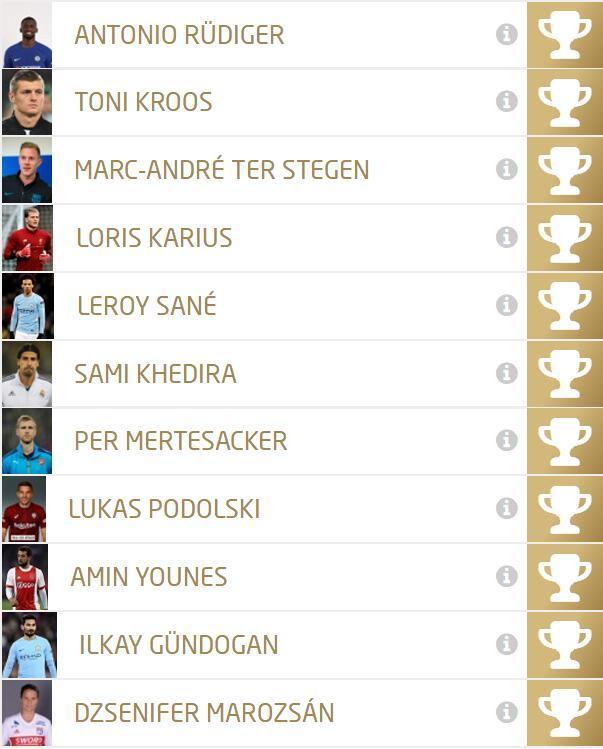The height and width of the screenshot is (749, 603).
Task: Tap the trophy button for Ilkay Gündogan
Action: coord(565,645)
